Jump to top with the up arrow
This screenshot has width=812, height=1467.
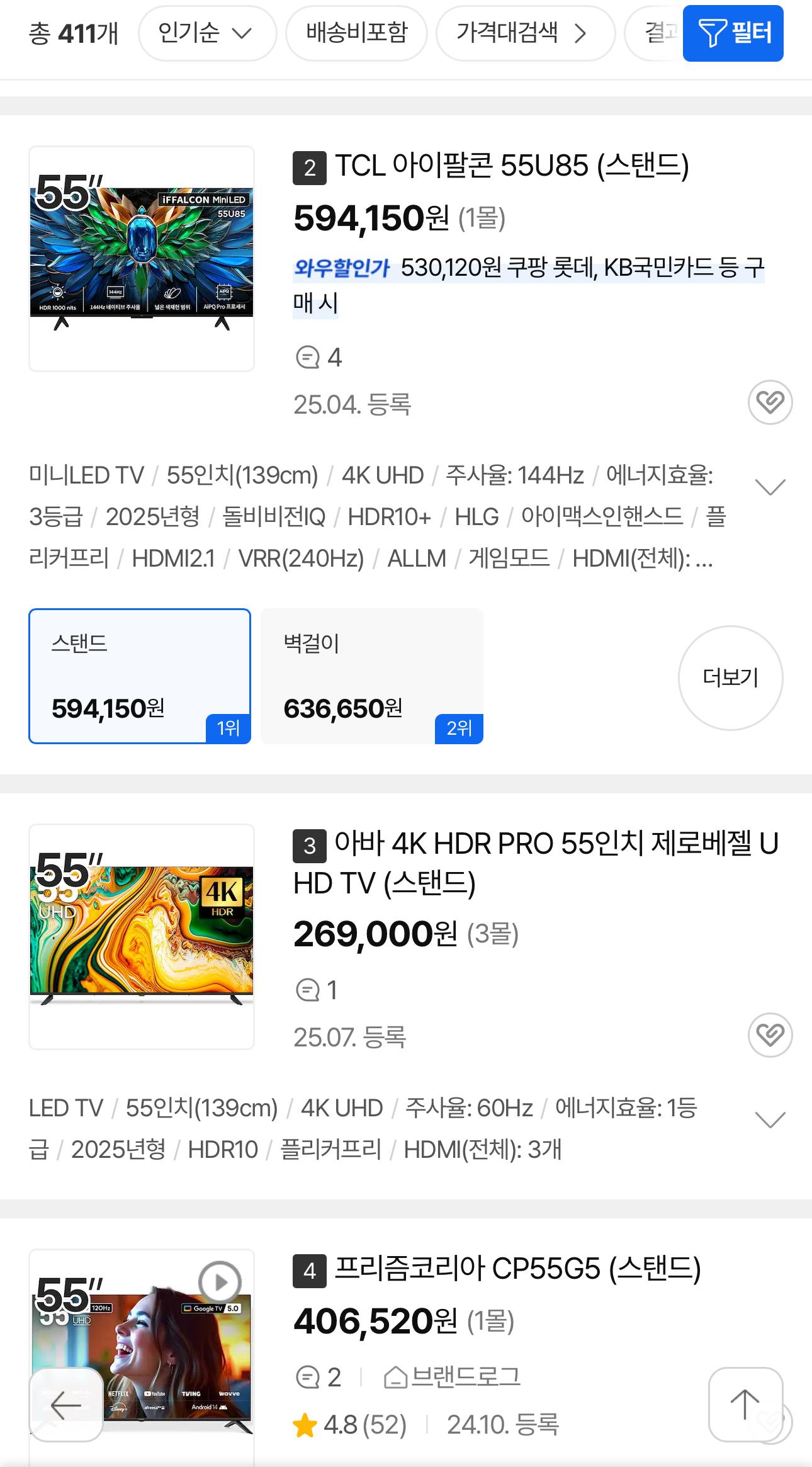tap(745, 1405)
